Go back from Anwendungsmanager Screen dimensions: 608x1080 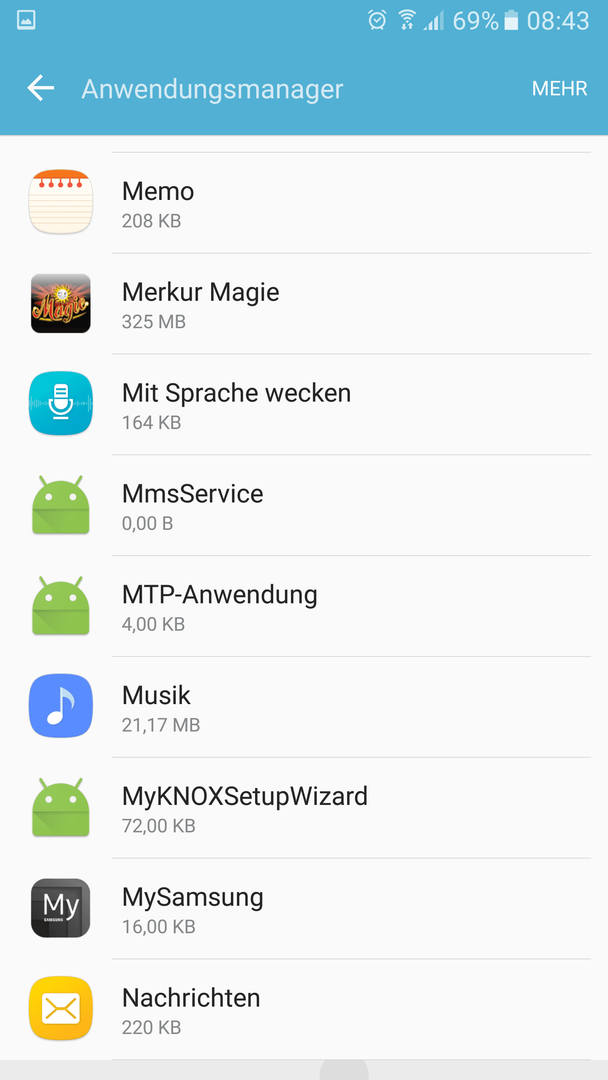[41, 88]
